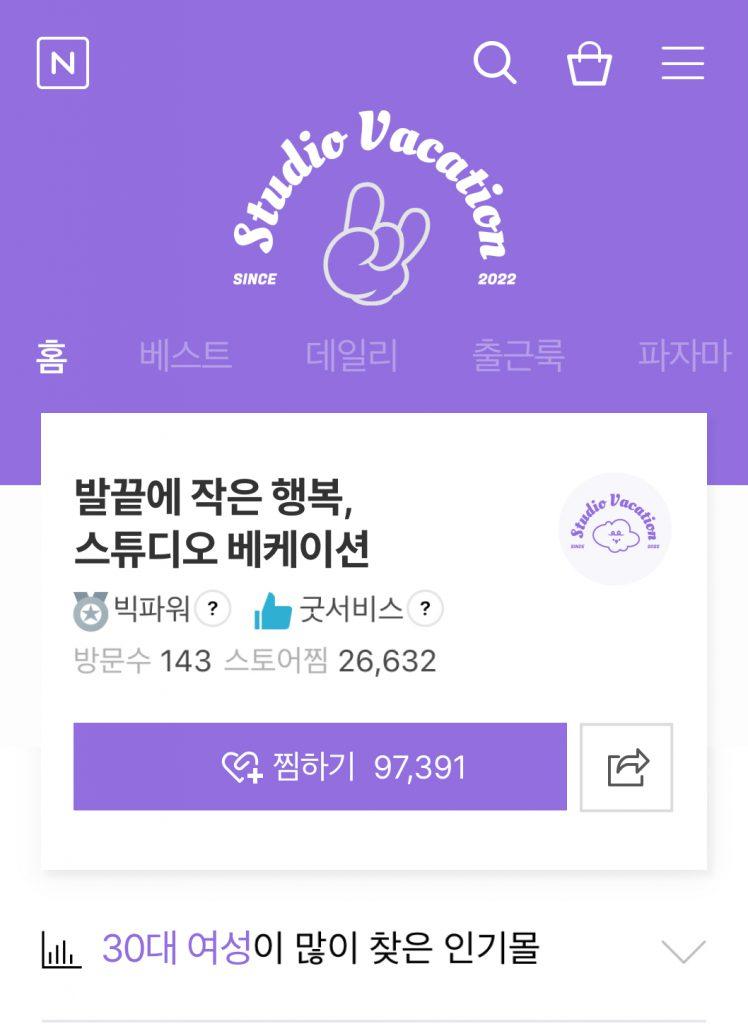Share this store
This screenshot has height=1024, width=748.
tap(627, 767)
